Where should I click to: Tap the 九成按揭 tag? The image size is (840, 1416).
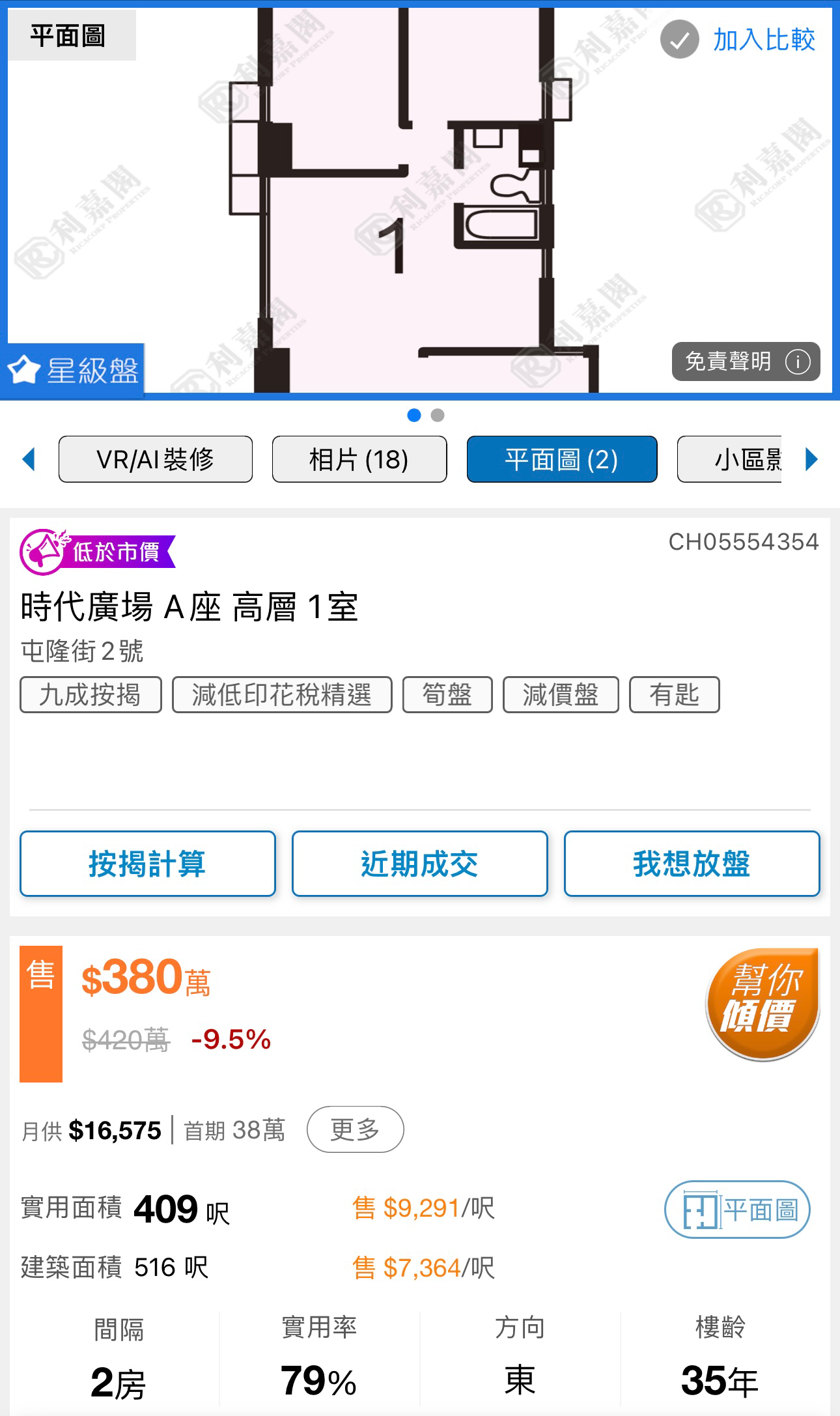(x=91, y=694)
